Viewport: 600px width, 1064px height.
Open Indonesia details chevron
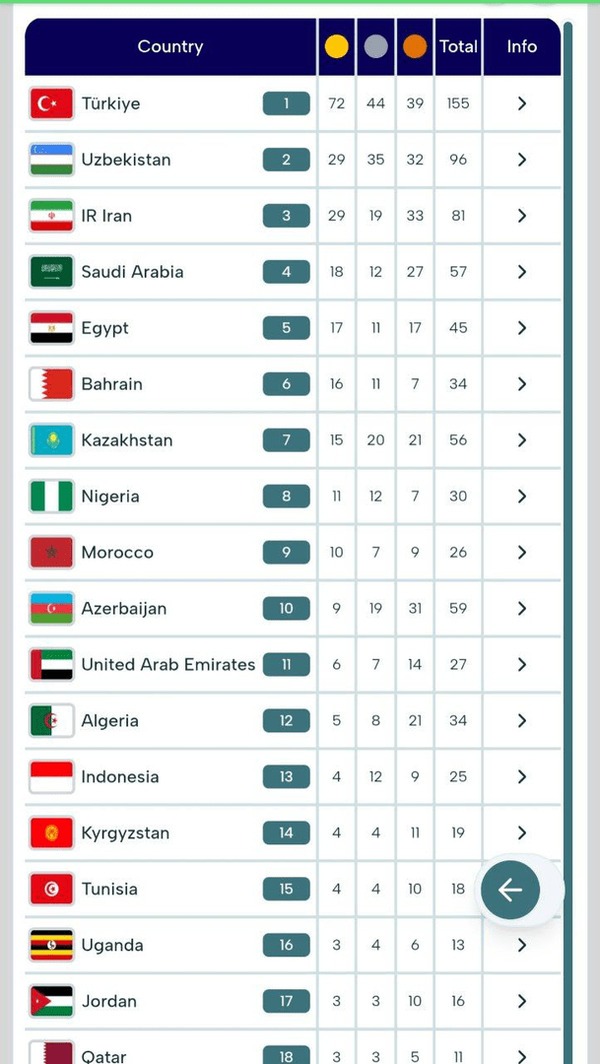522,776
